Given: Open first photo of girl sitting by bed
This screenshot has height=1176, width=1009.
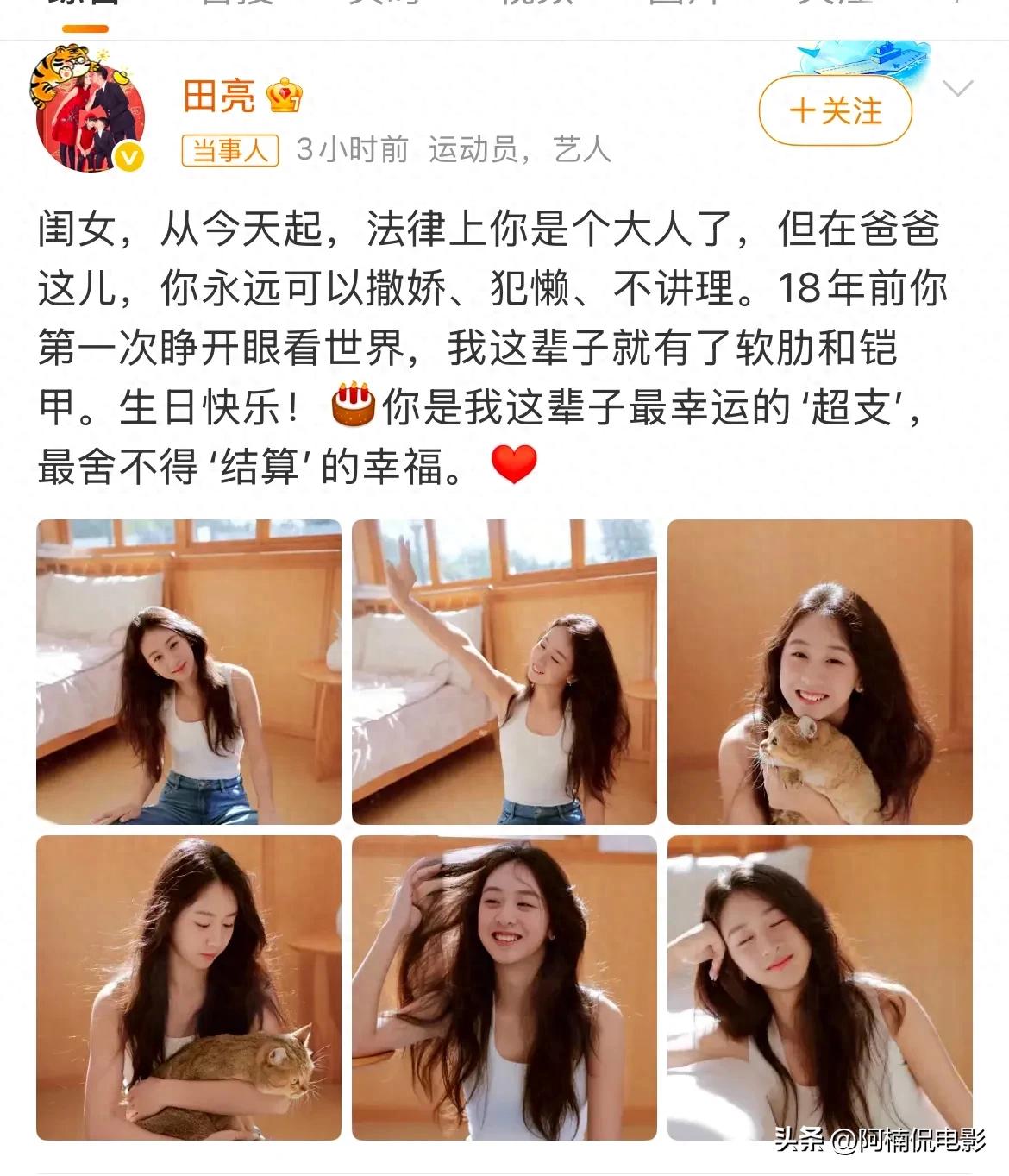Looking at the screenshot, I should (x=189, y=671).
